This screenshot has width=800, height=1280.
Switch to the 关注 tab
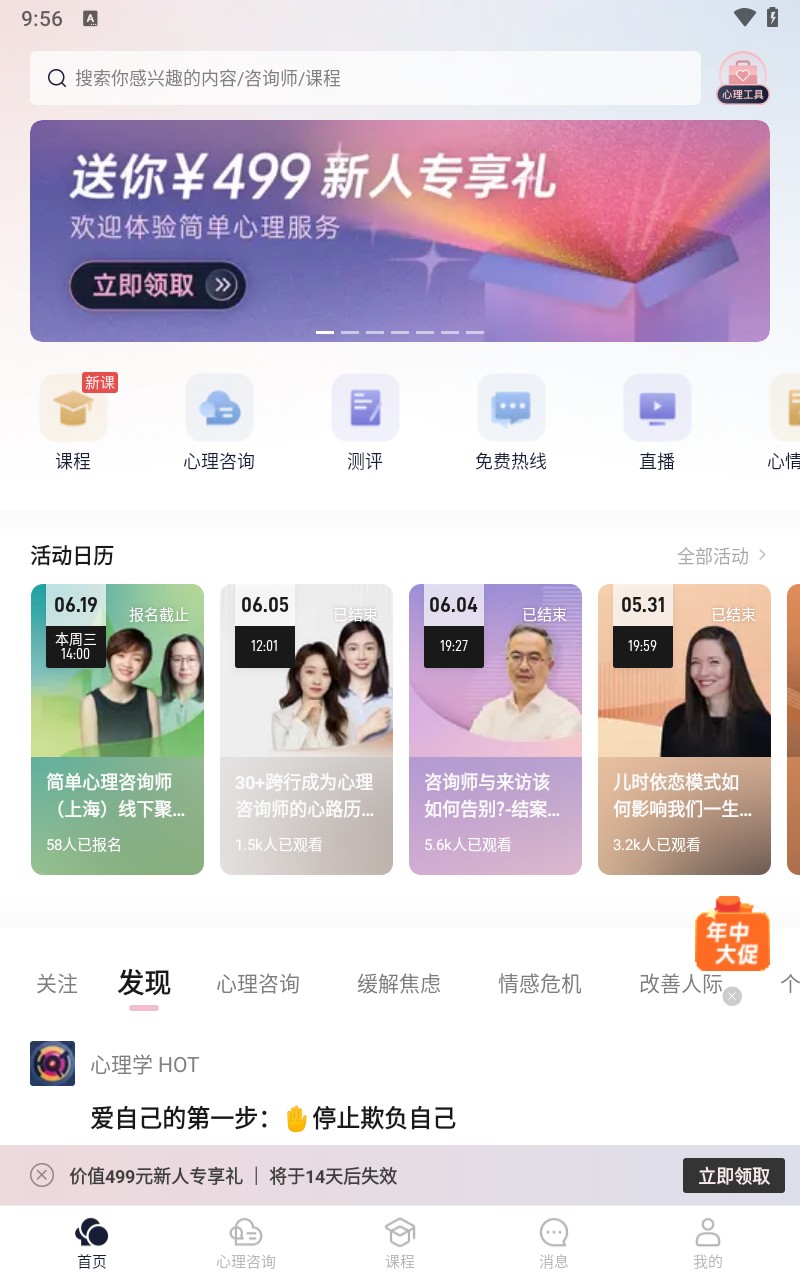point(56,984)
